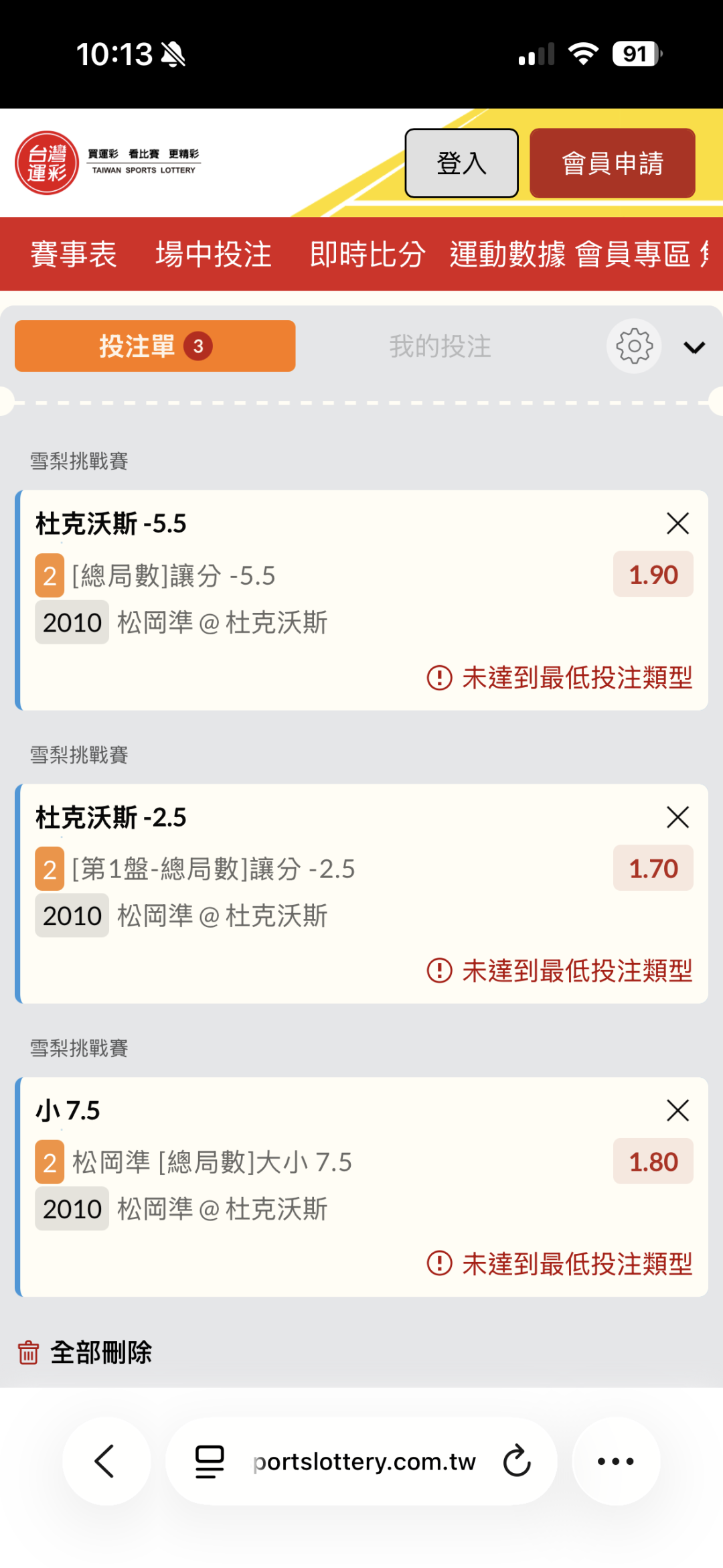This screenshot has width=723, height=1568.
Task: Go to 賽事表 schedule
Action: click(74, 255)
